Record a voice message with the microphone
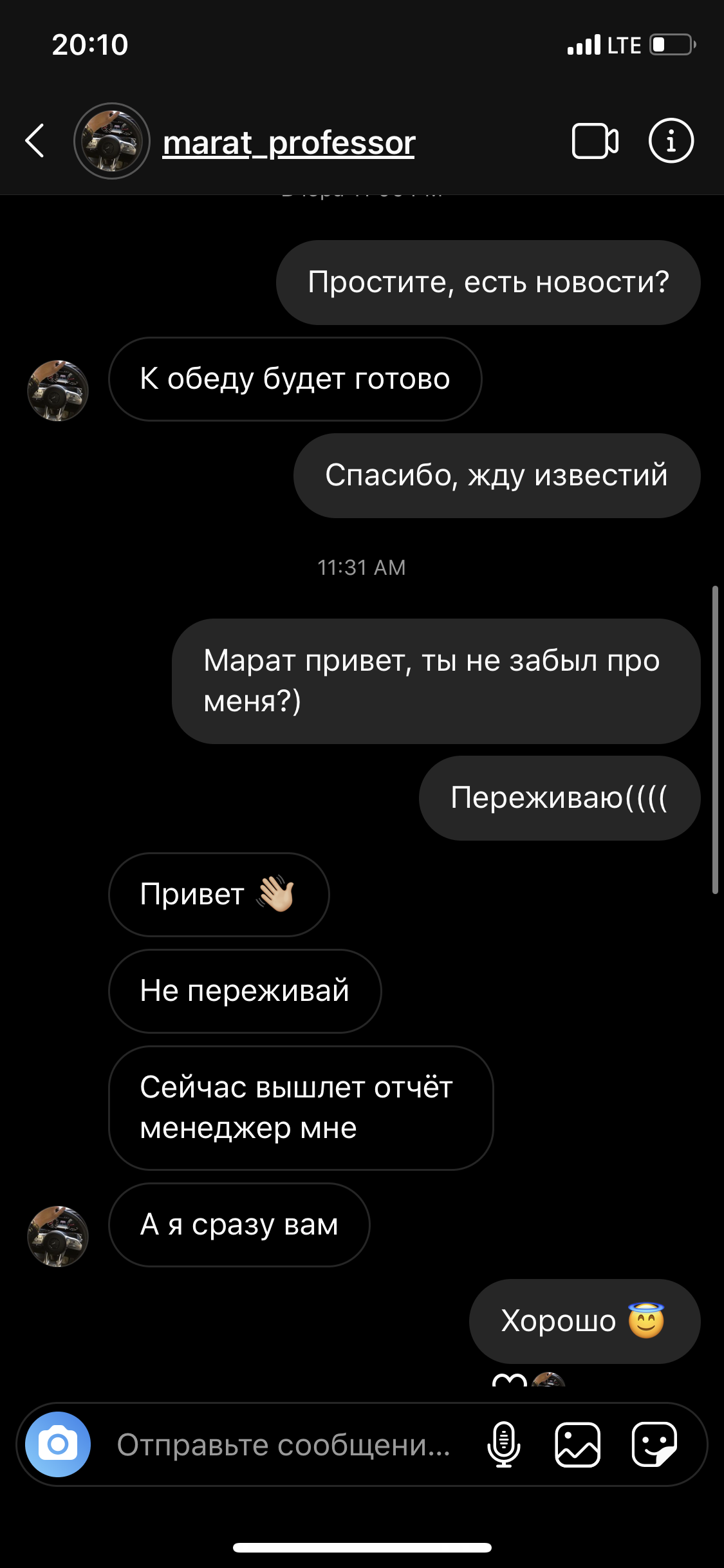Image resolution: width=724 pixels, height=1568 pixels. point(504,1444)
